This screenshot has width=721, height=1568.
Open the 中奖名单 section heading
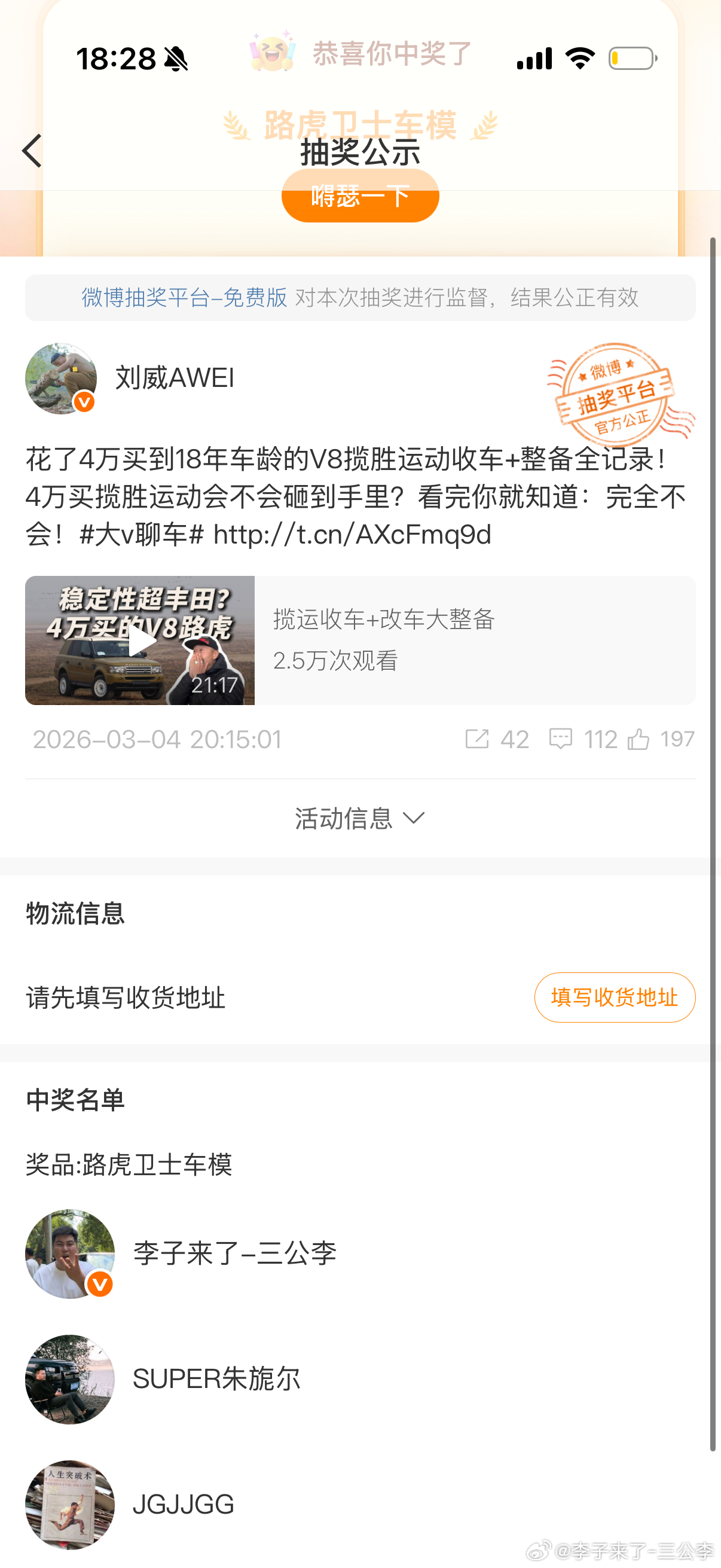click(75, 1099)
